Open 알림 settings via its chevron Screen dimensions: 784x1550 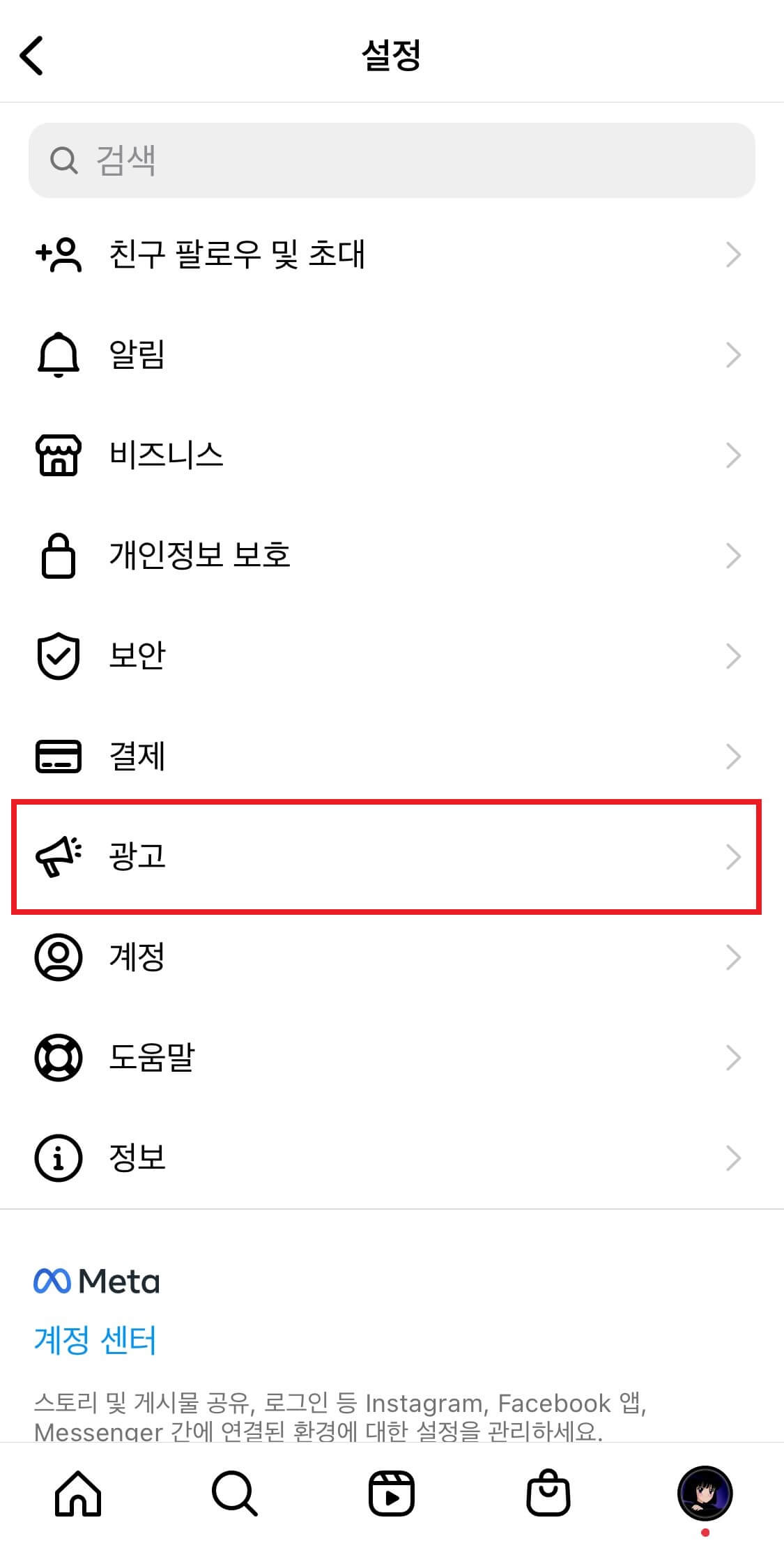pos(734,355)
